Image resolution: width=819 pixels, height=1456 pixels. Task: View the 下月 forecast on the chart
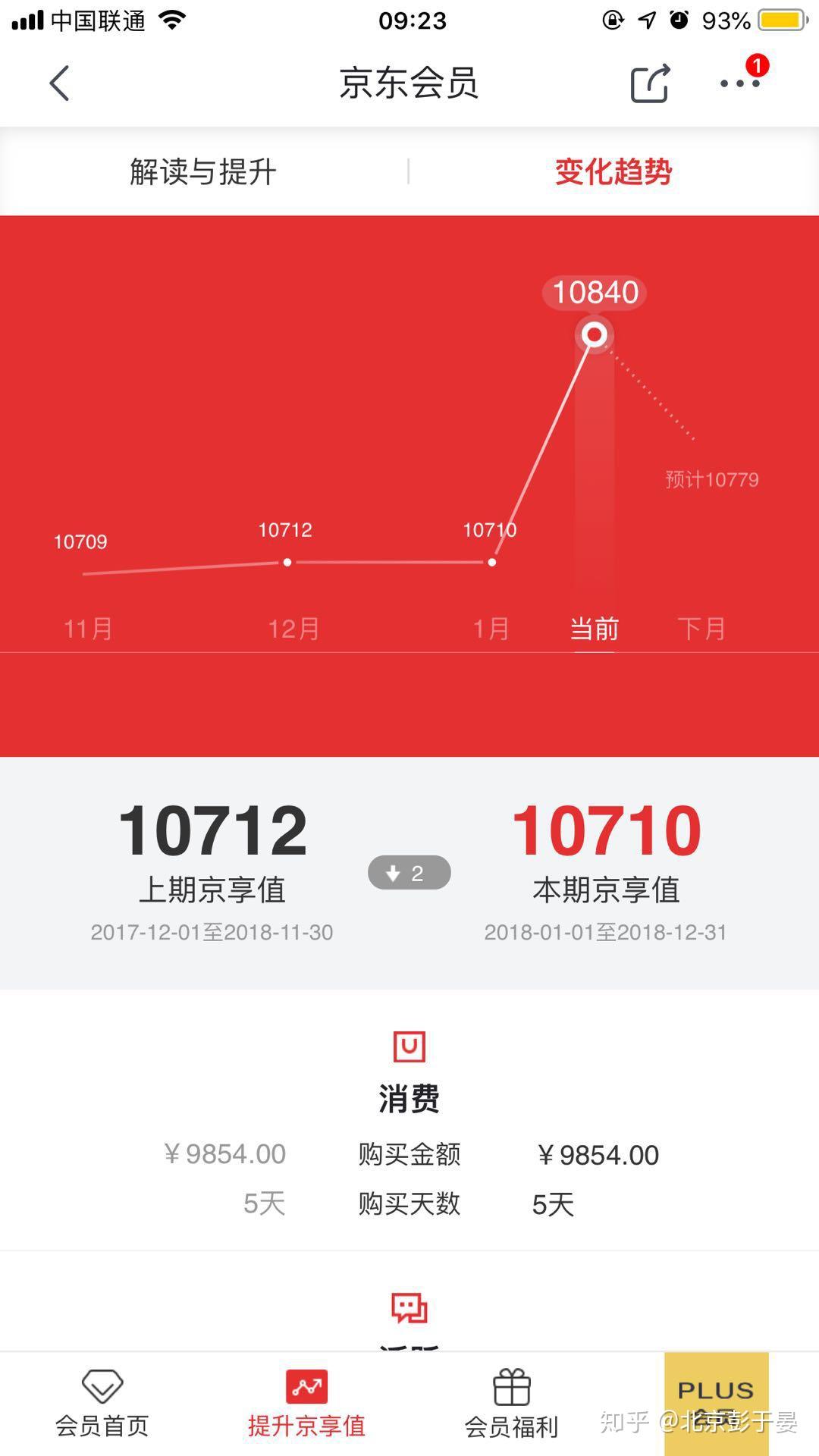701,629
